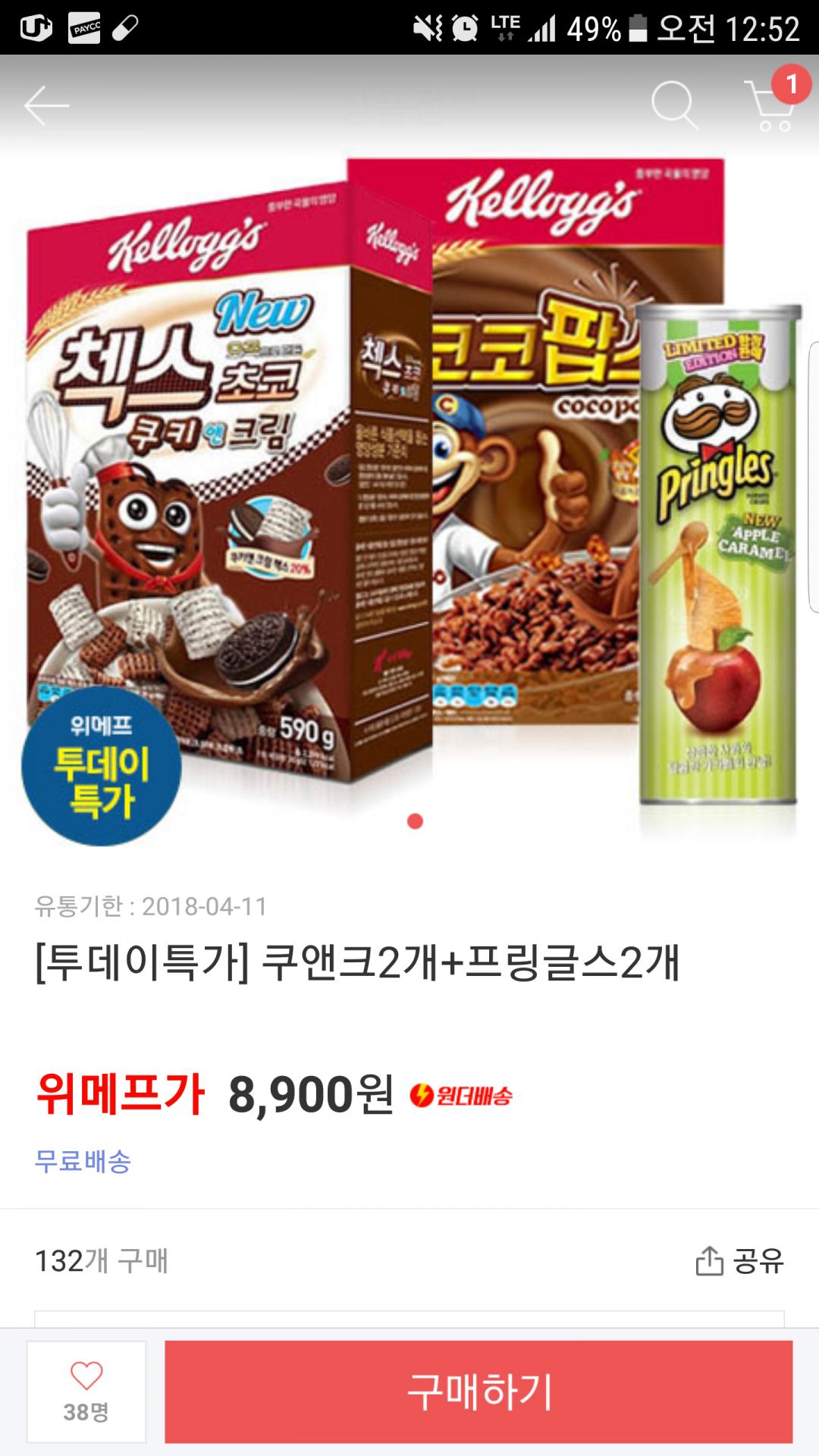The height and width of the screenshot is (1456, 819).
Task: Tap 구매하기 to purchase the item
Action: point(479,1392)
